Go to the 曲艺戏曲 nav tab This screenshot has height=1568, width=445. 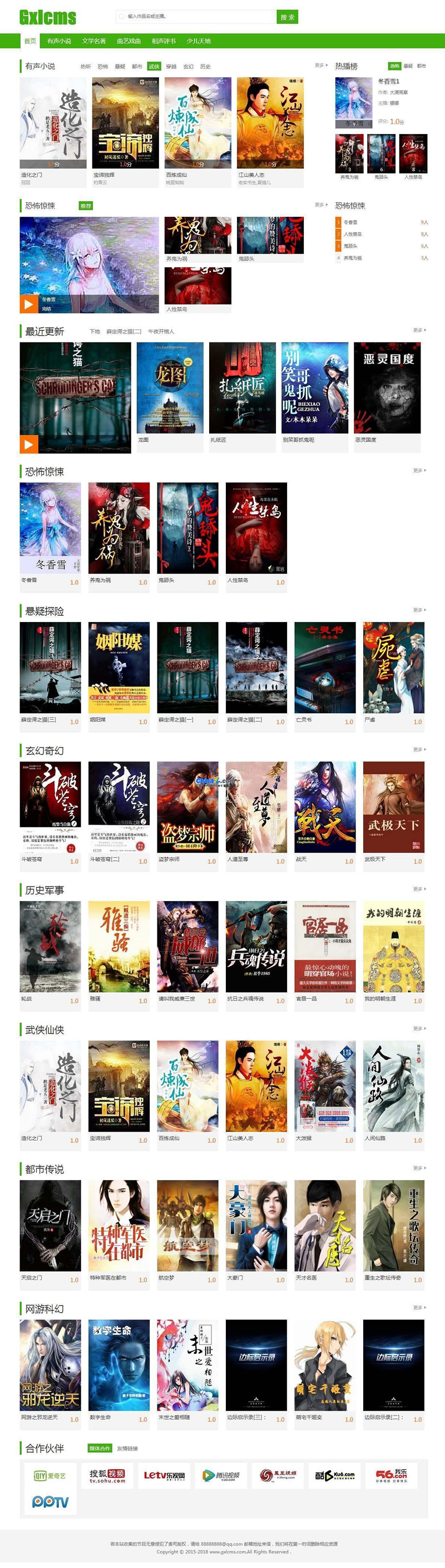tap(128, 41)
